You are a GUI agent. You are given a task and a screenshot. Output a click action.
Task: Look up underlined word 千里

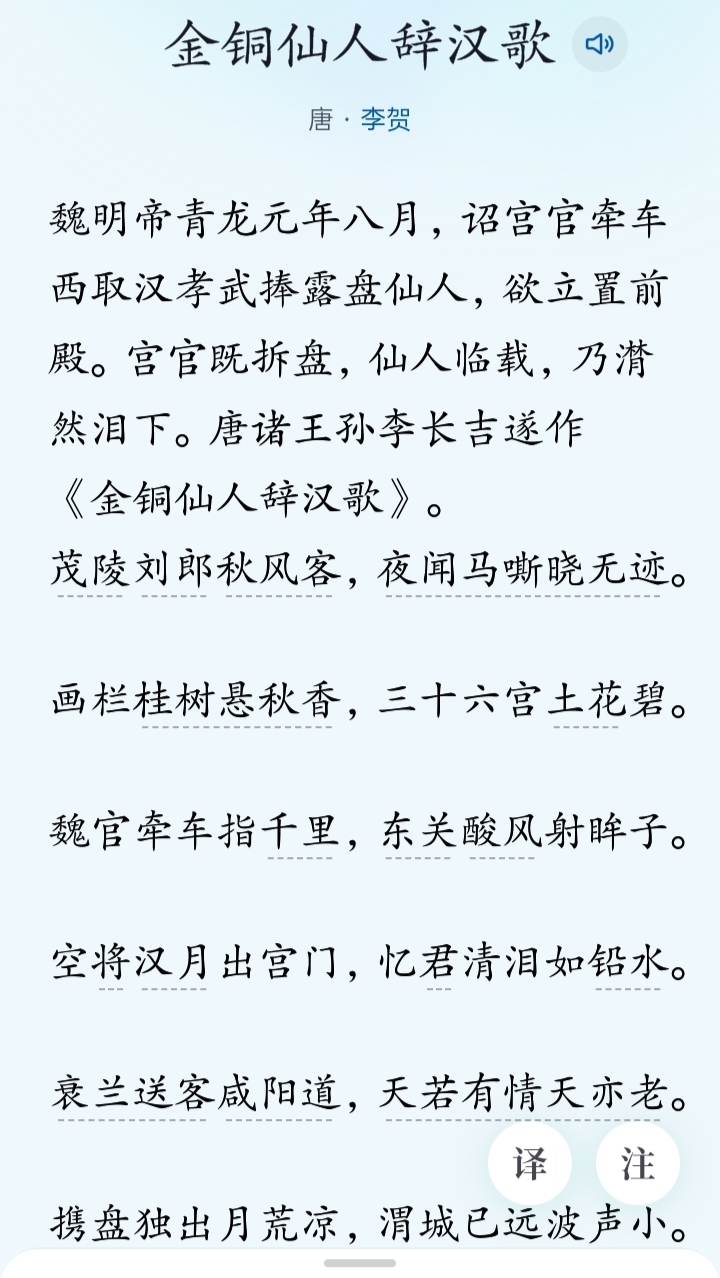coord(299,834)
